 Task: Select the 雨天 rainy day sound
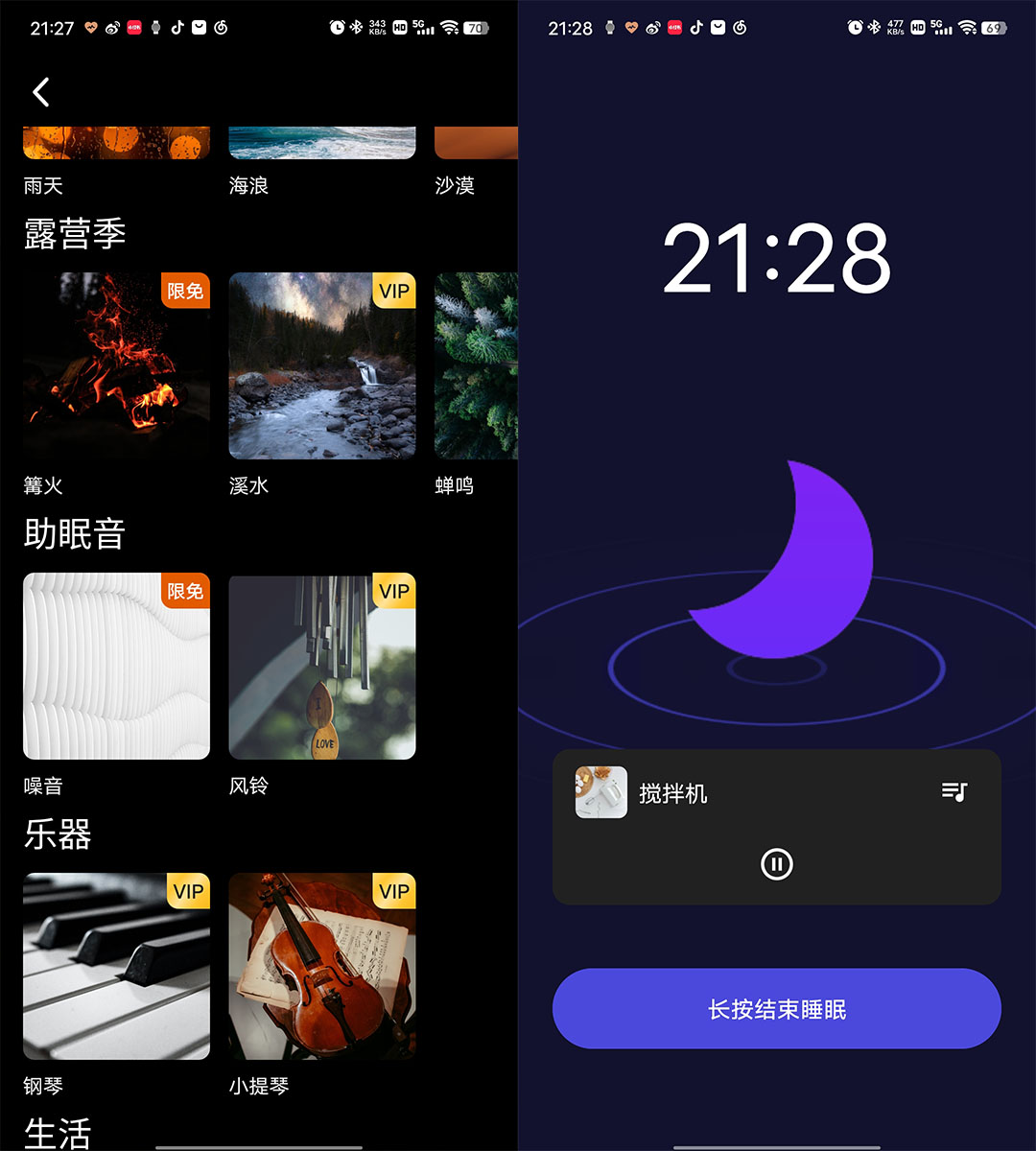116,144
